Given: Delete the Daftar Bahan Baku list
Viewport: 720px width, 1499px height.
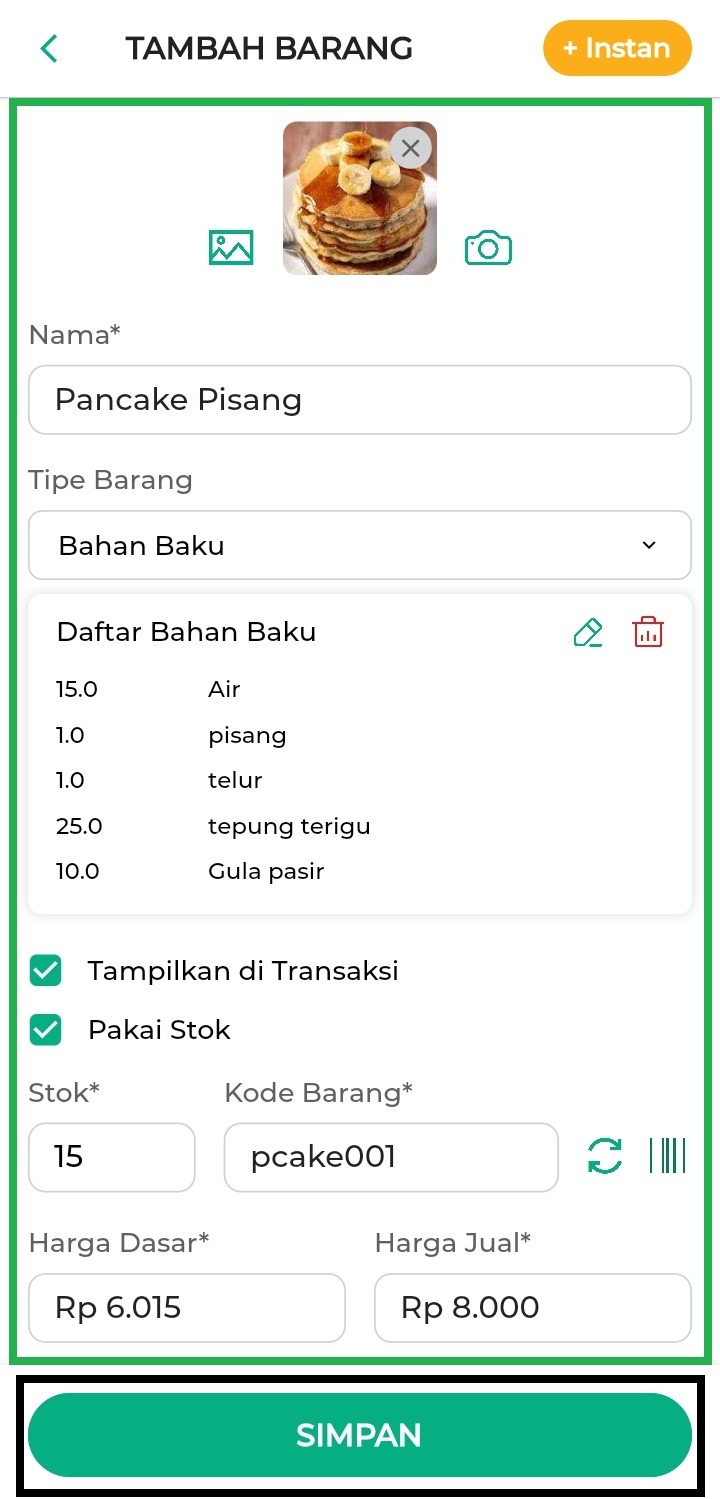Looking at the screenshot, I should click(648, 632).
